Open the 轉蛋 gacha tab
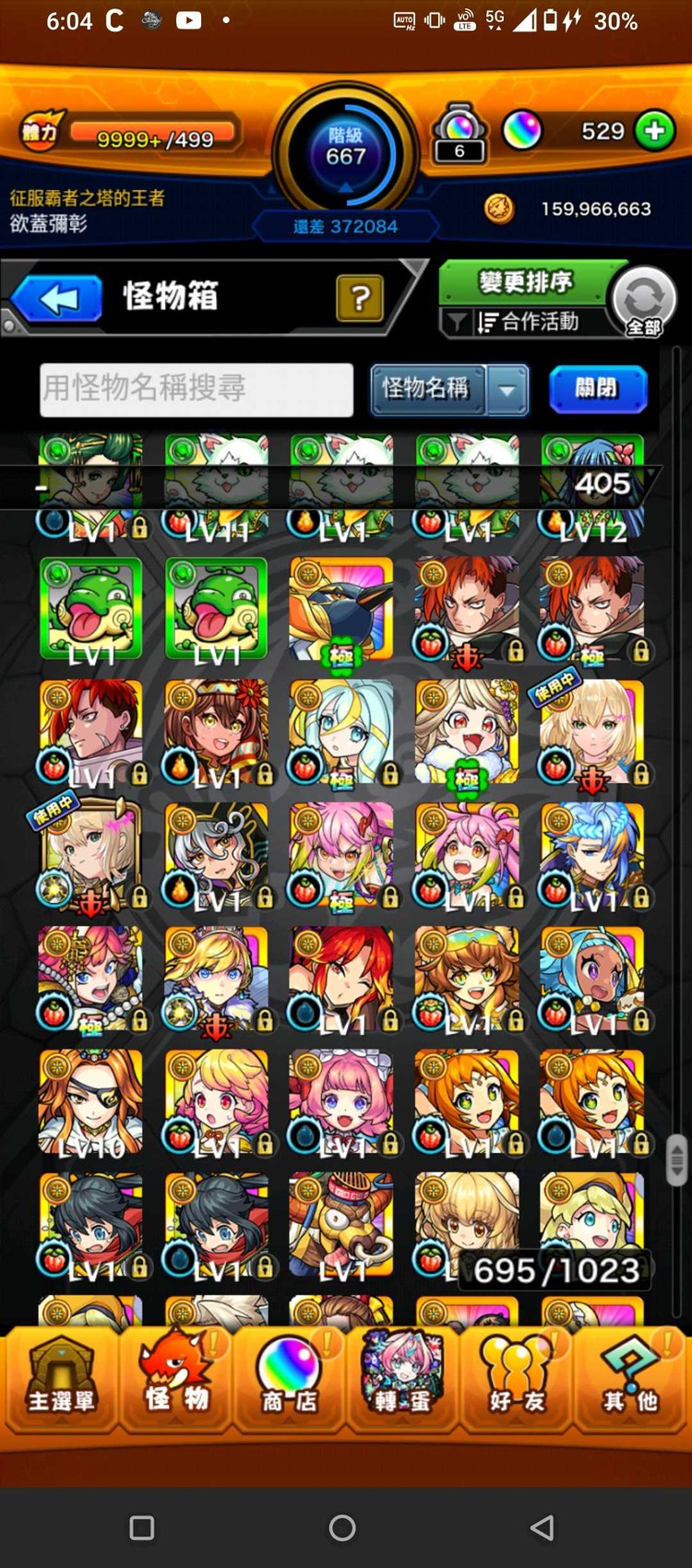The height and width of the screenshot is (1568, 692). (402, 1380)
